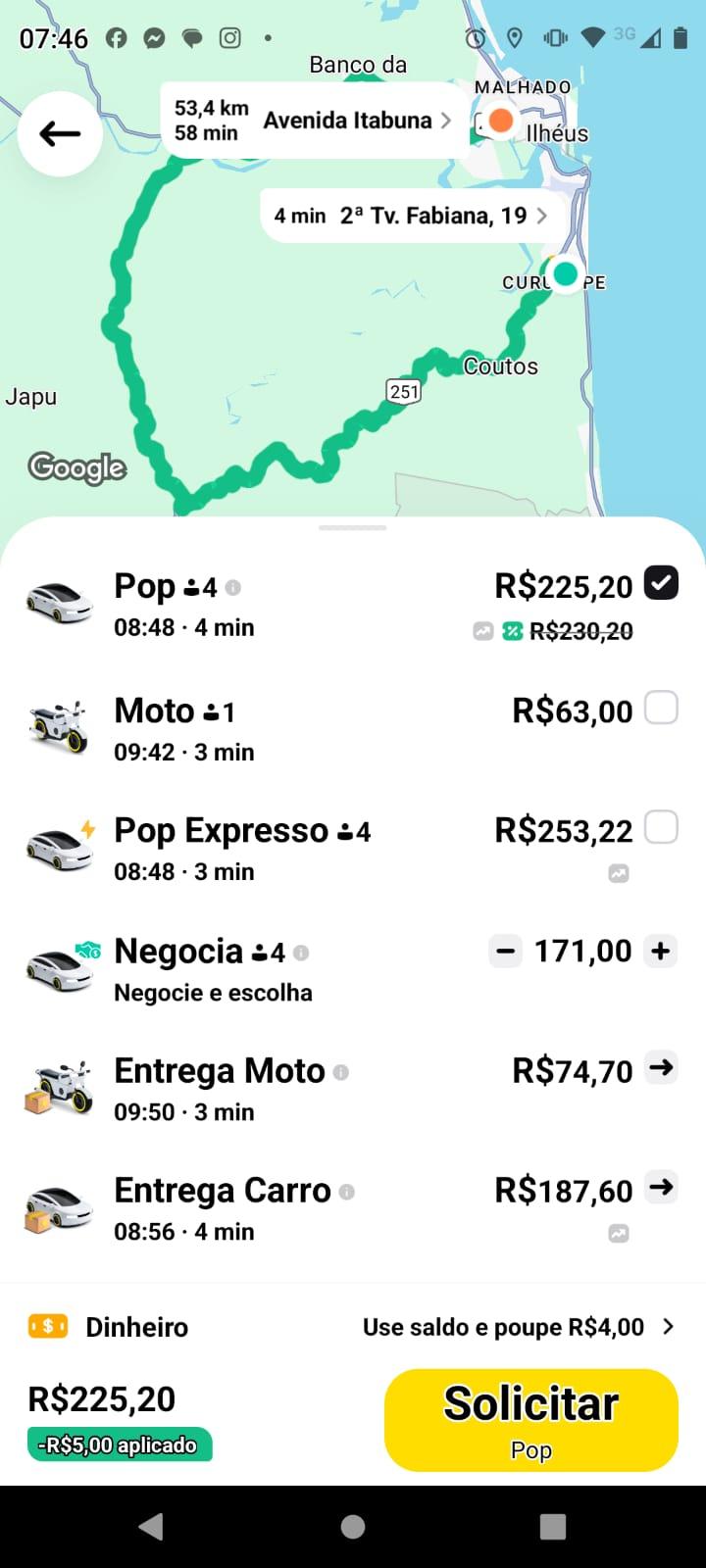
Task: Uncheck the Pop ride option
Action: [x=662, y=582]
